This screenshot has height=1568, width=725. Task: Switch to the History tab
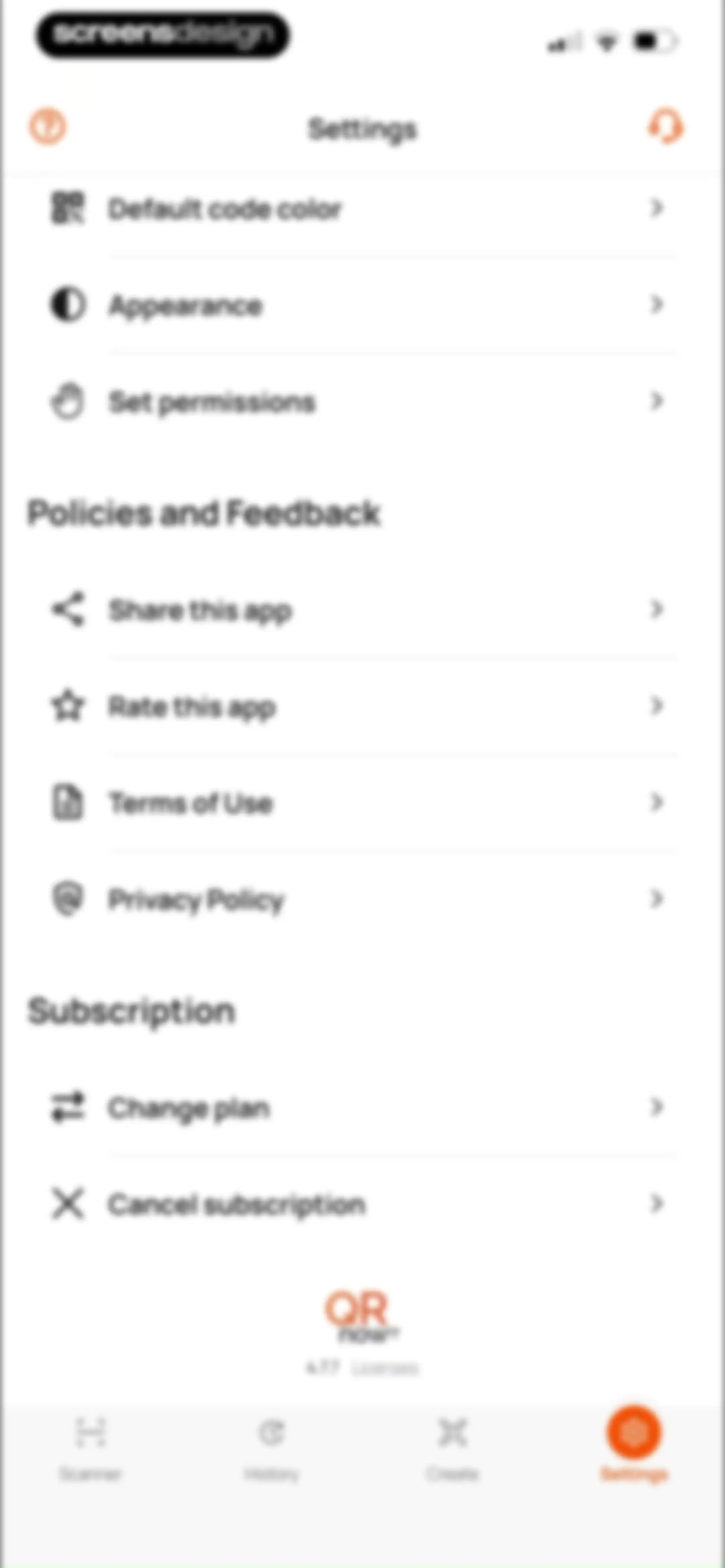tap(272, 1447)
